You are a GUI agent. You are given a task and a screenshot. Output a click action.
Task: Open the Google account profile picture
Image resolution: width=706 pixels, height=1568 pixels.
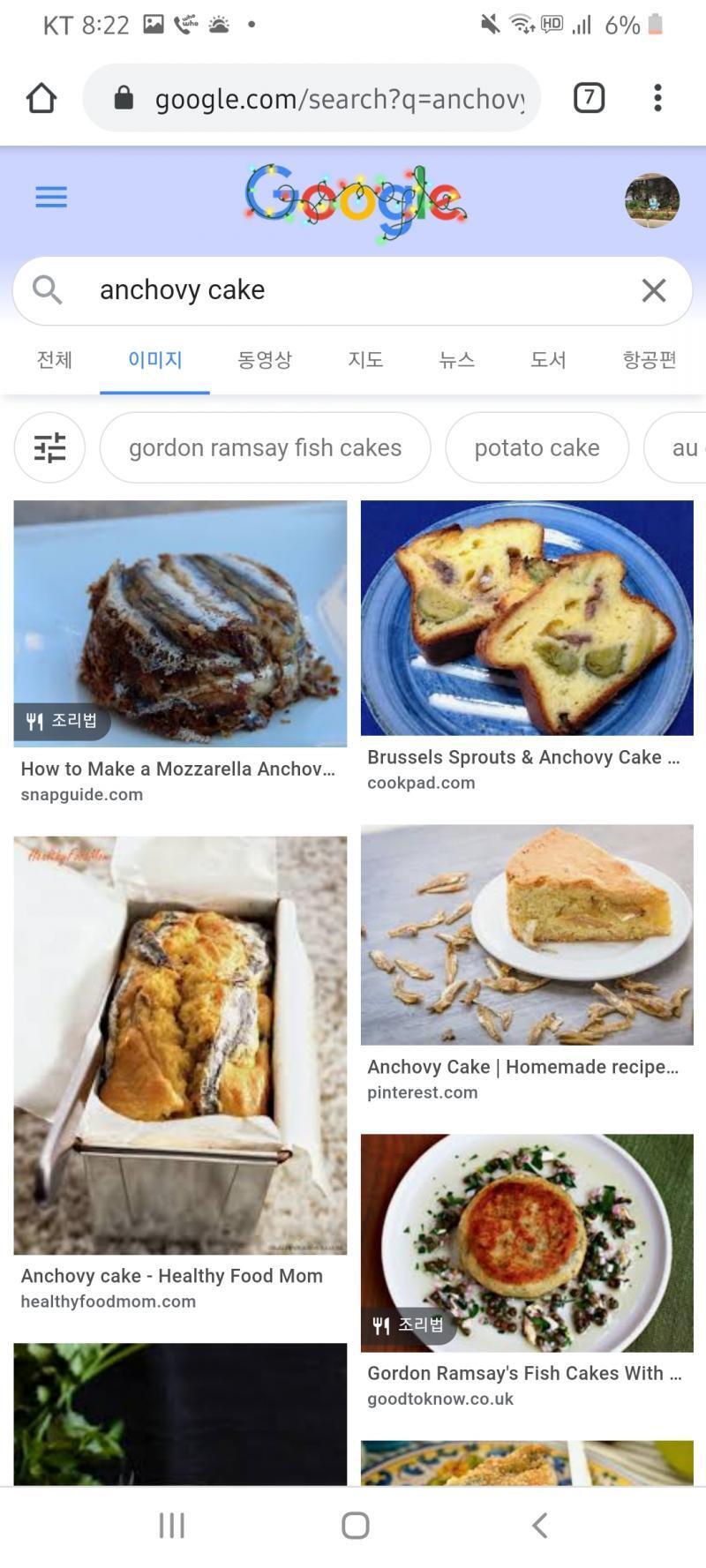(x=652, y=200)
